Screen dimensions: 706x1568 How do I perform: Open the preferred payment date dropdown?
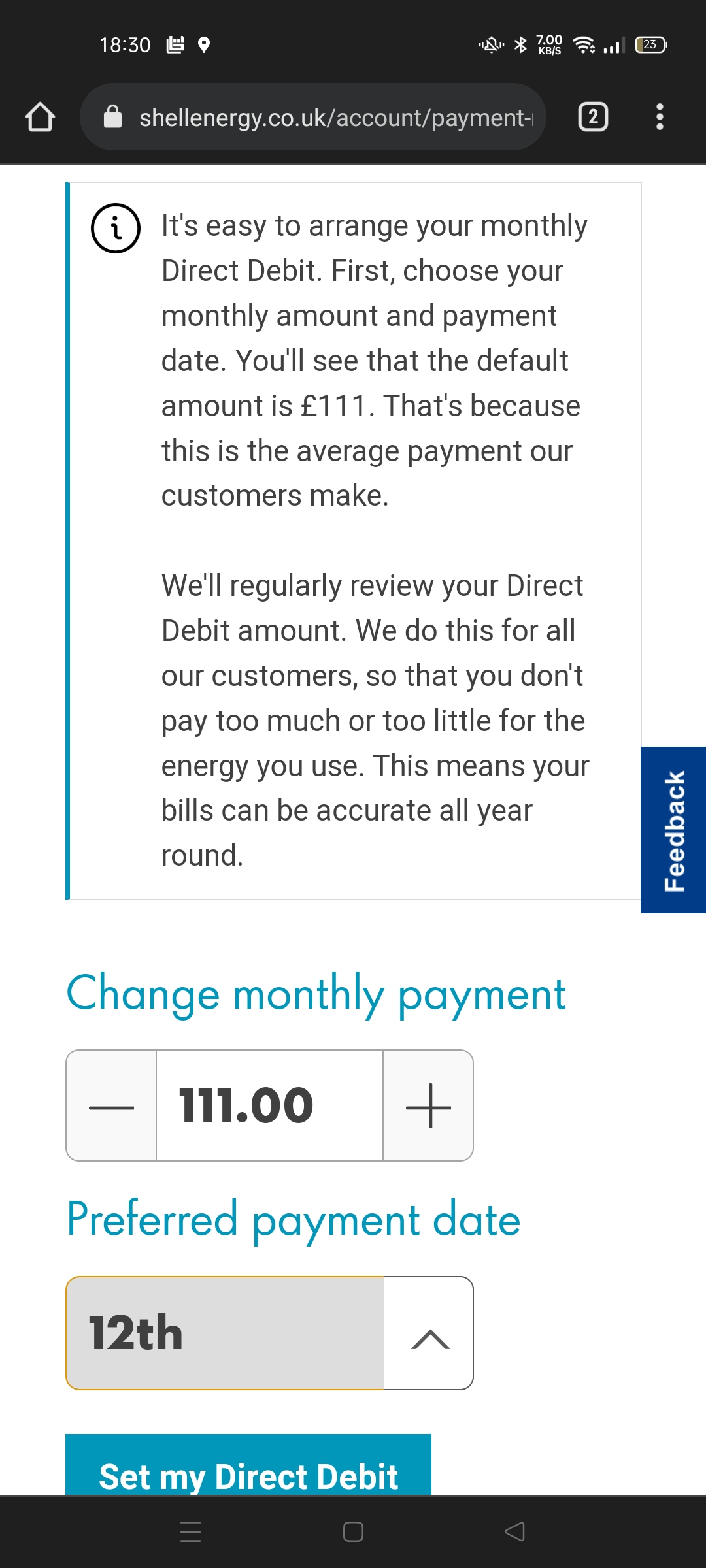tap(269, 1333)
